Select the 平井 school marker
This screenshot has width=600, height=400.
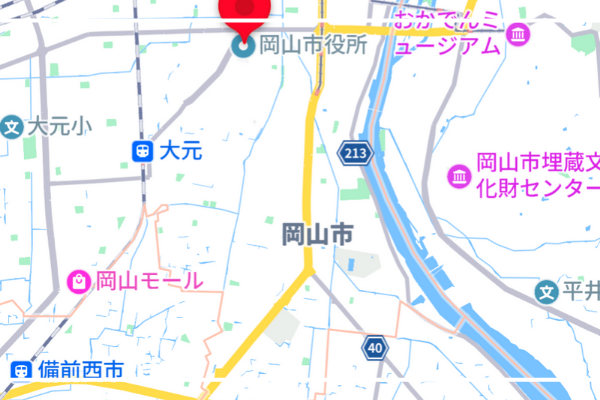click(546, 292)
